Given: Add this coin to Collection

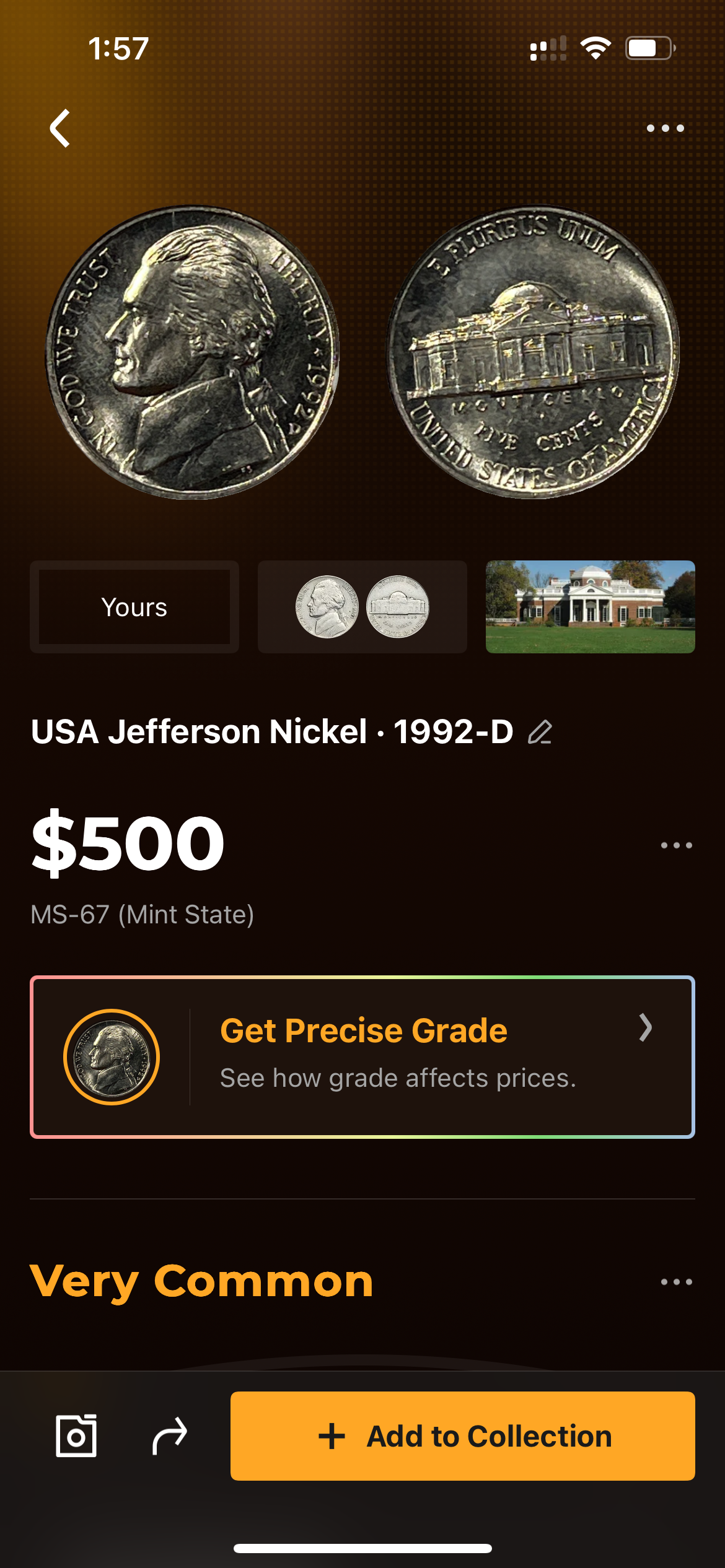Looking at the screenshot, I should click(462, 1436).
